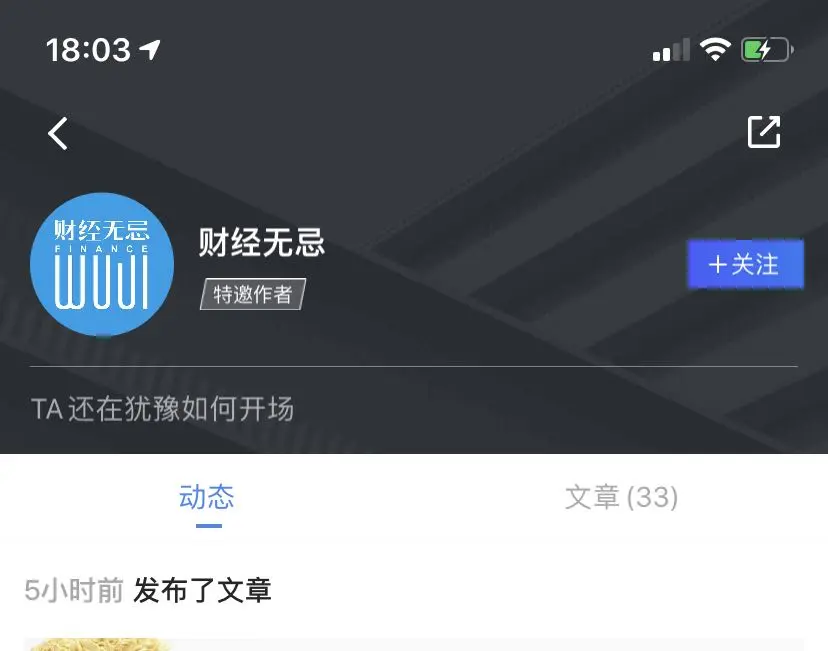Go back using the top-left arrow

[x=58, y=133]
